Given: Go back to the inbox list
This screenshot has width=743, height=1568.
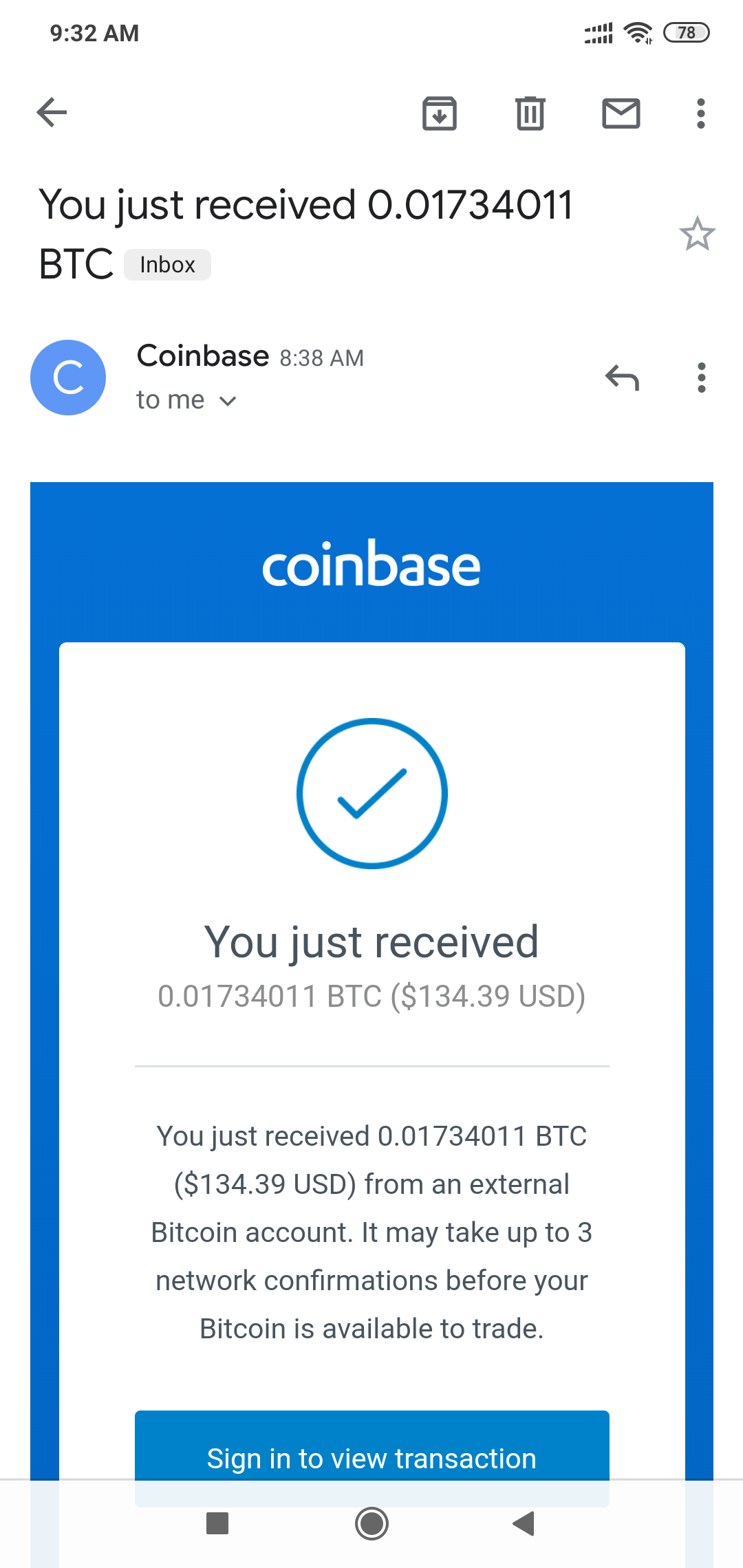Looking at the screenshot, I should click(x=52, y=113).
